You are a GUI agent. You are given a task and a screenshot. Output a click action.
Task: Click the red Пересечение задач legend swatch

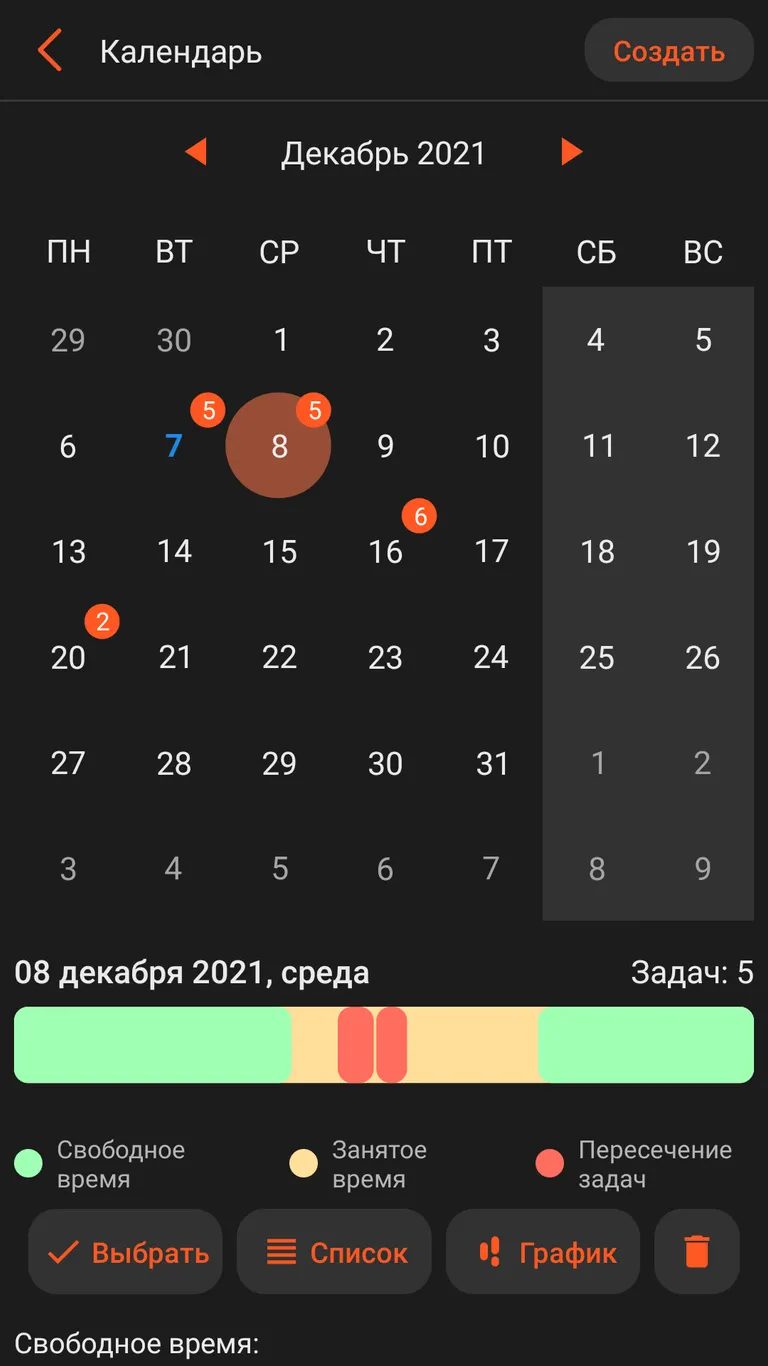tap(551, 1164)
